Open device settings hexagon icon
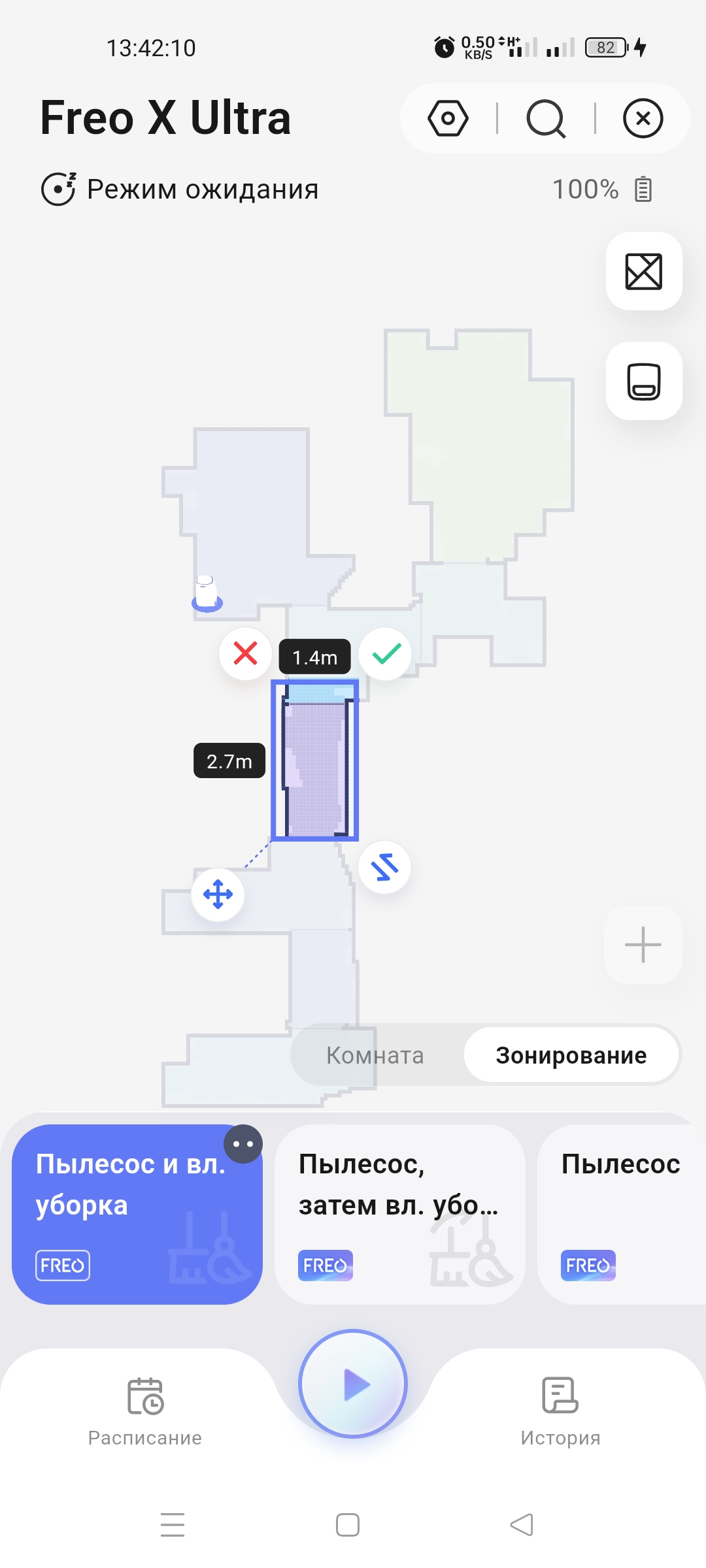706x1568 pixels. point(448,118)
